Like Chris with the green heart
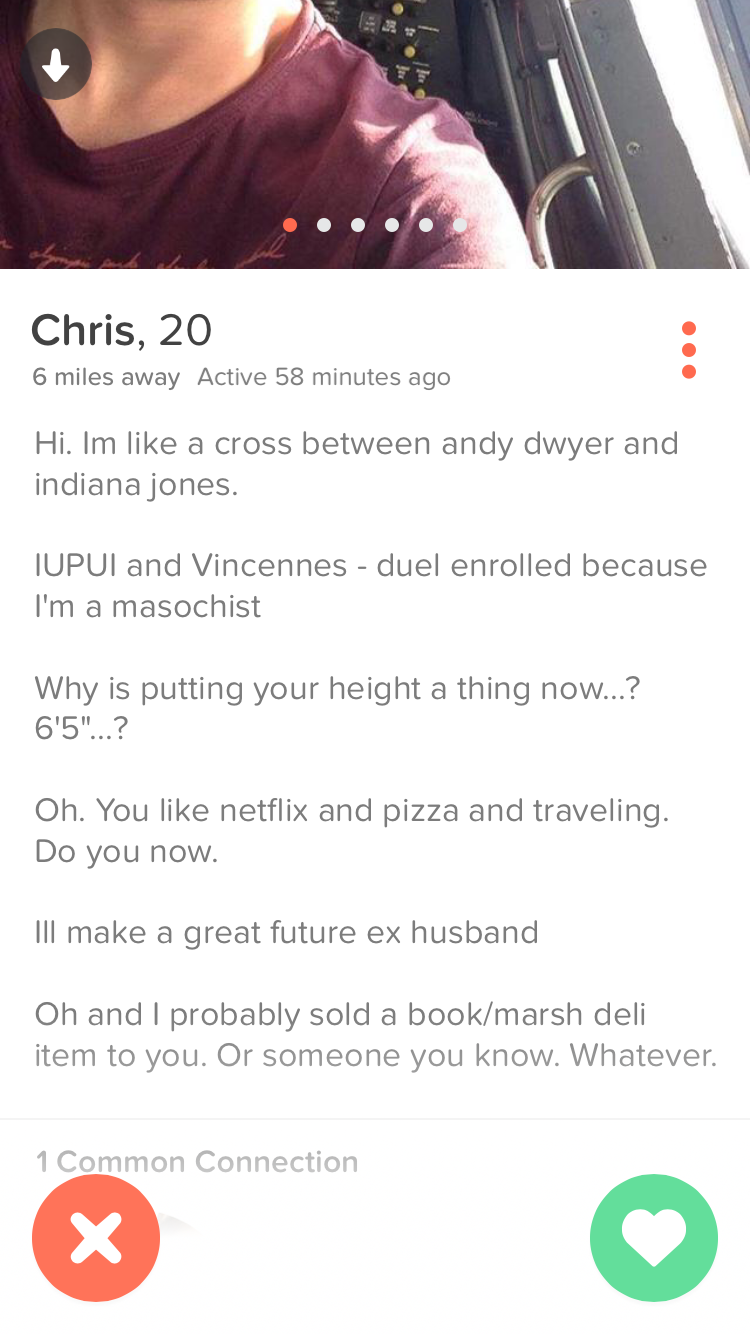This screenshot has height=1334, width=750. [x=654, y=1237]
